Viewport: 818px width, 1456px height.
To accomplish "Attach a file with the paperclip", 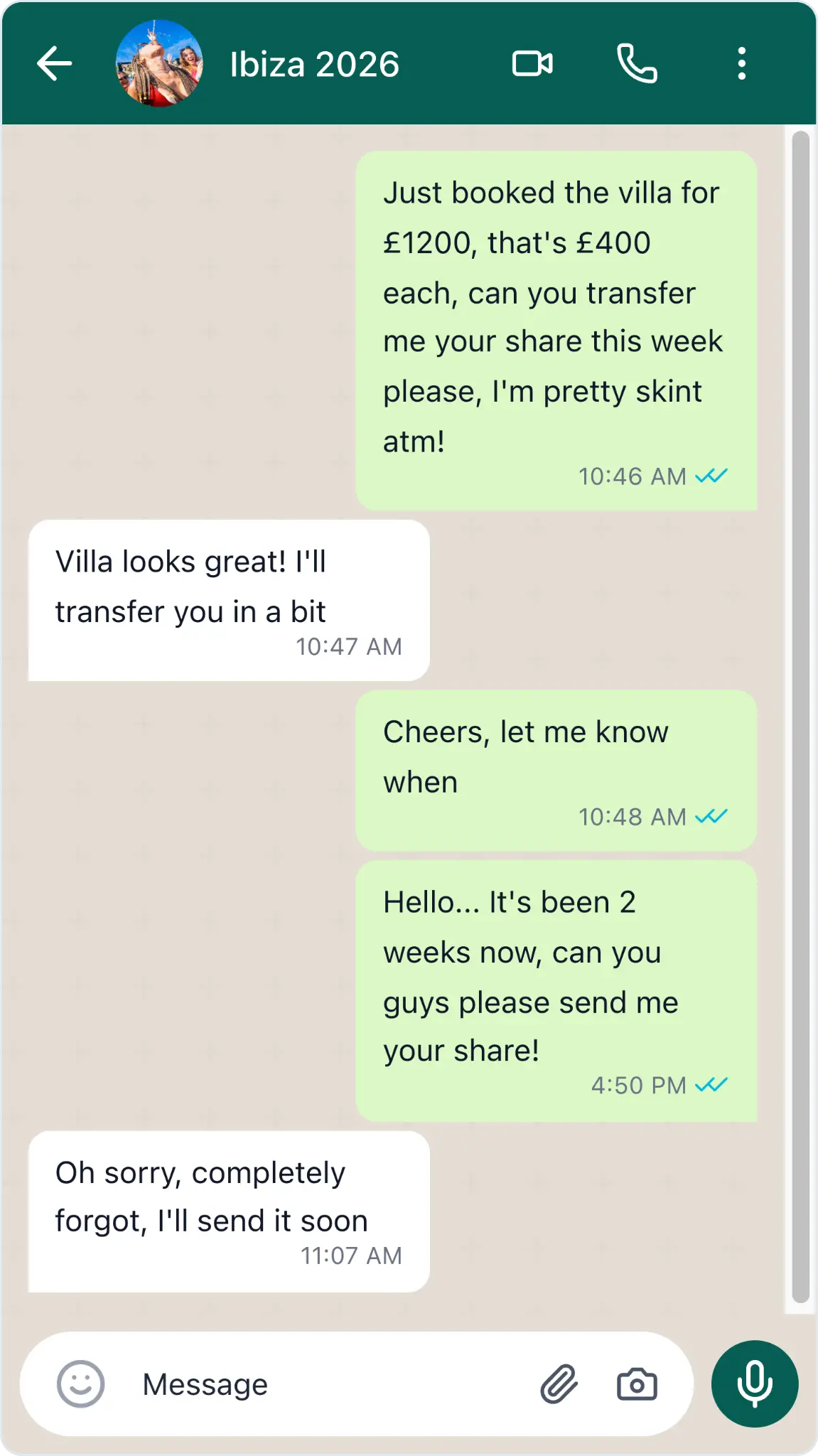I will tap(559, 1384).
